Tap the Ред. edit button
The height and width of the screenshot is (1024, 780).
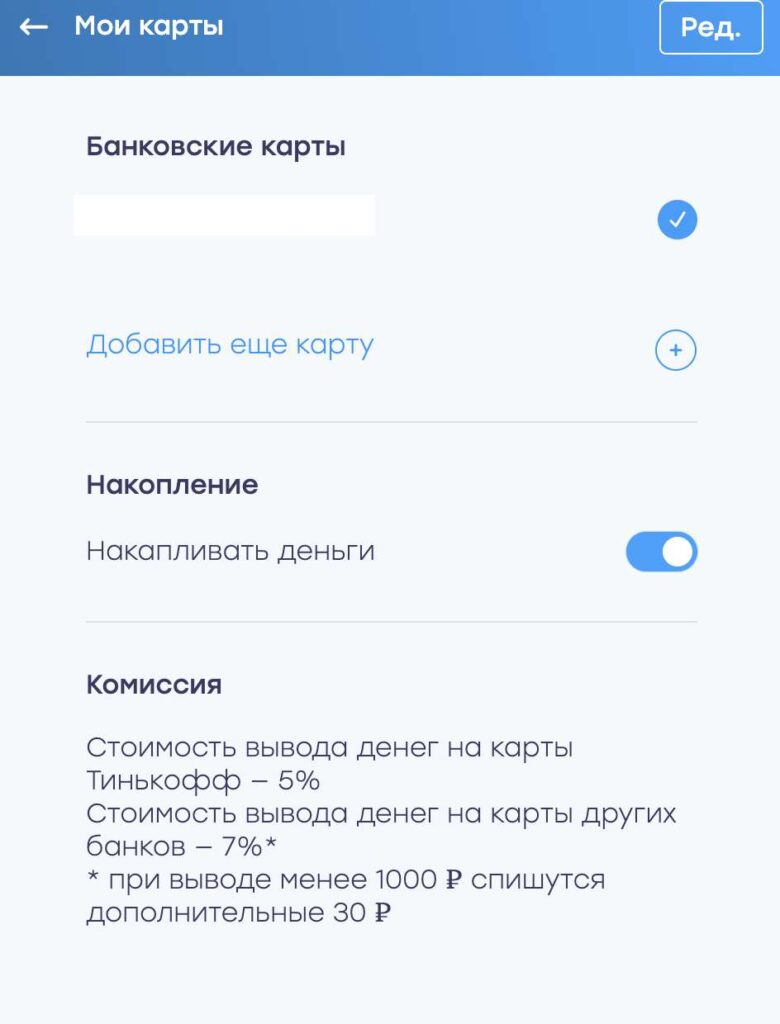pos(710,27)
